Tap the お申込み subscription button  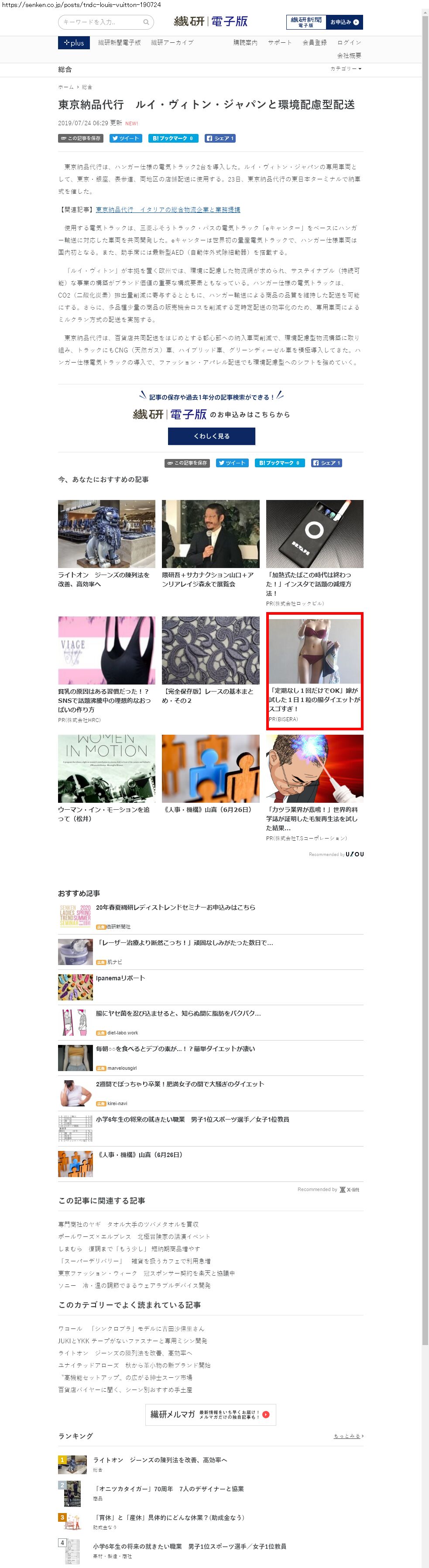coord(344,22)
